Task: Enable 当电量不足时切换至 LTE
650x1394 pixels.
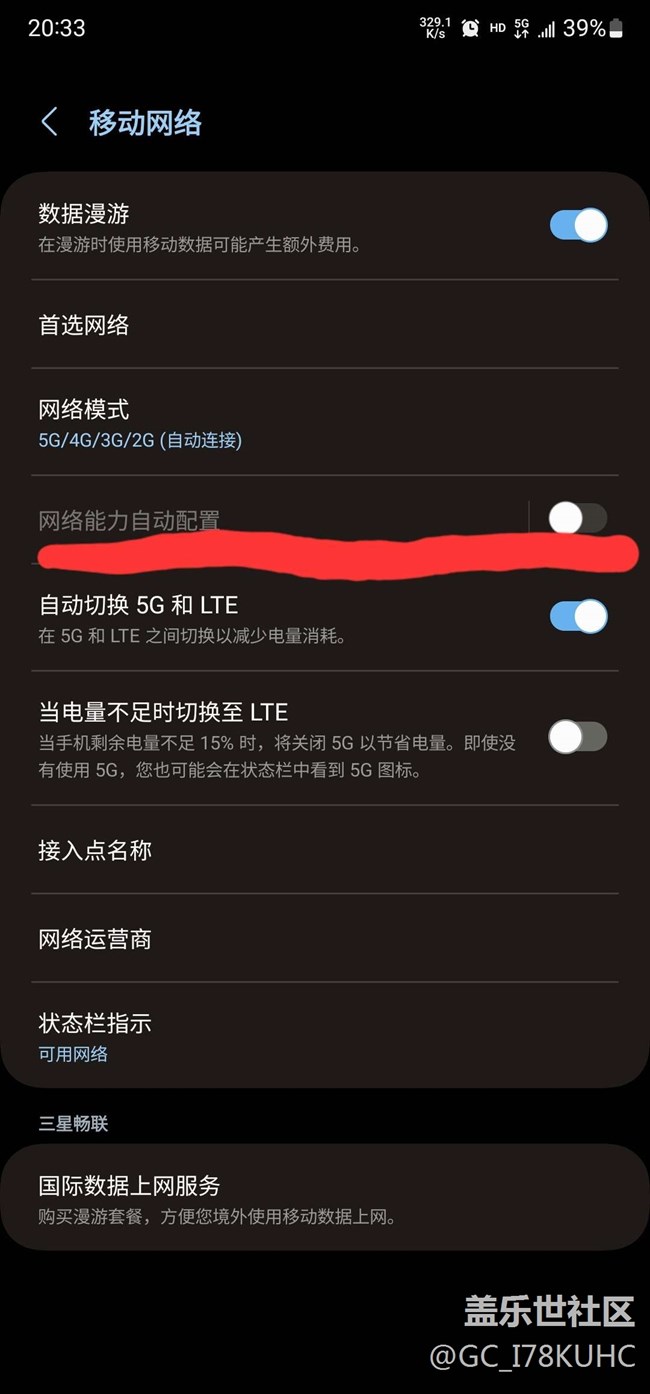Action: 578,737
